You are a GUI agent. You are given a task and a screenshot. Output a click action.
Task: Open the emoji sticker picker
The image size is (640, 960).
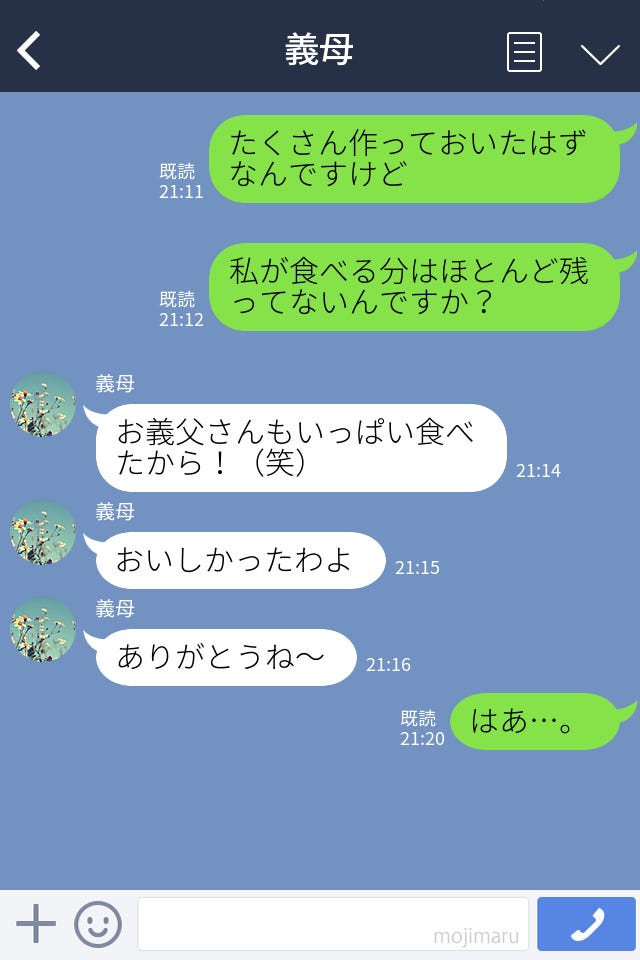(98, 924)
